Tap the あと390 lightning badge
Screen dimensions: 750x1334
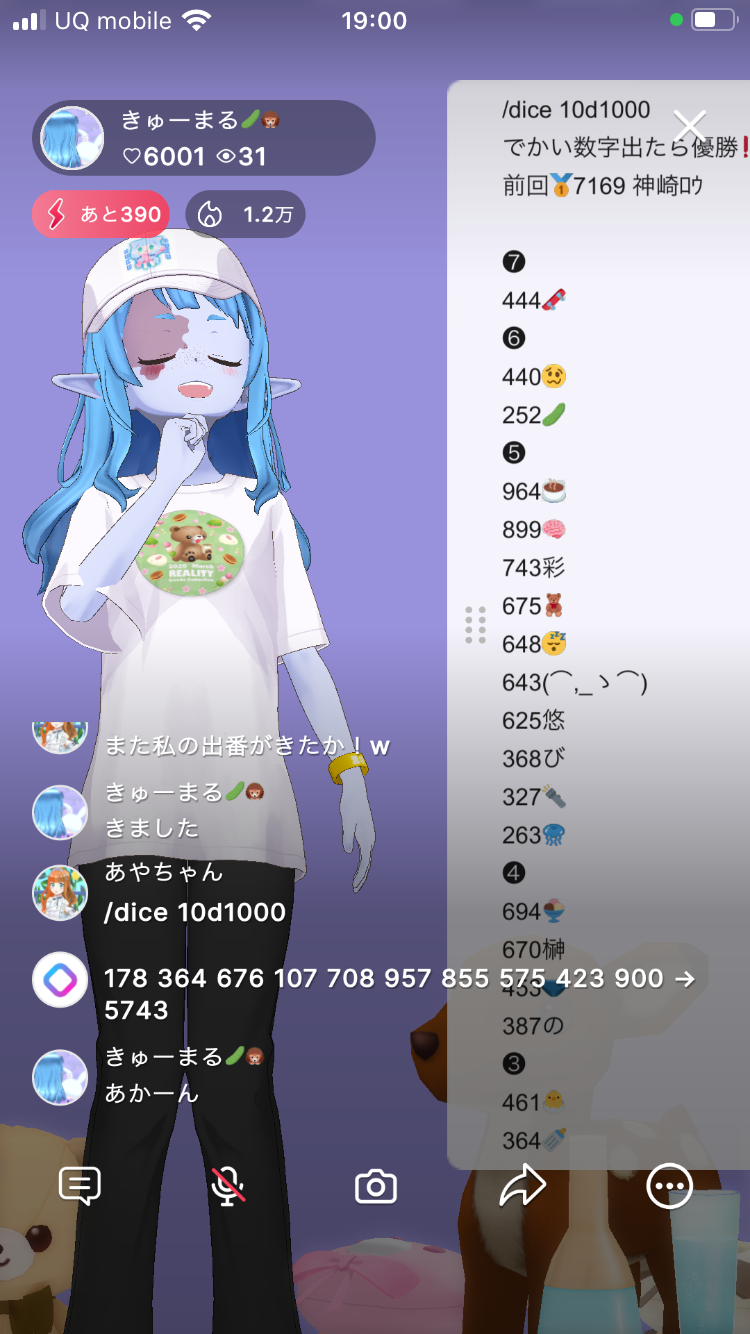point(101,214)
